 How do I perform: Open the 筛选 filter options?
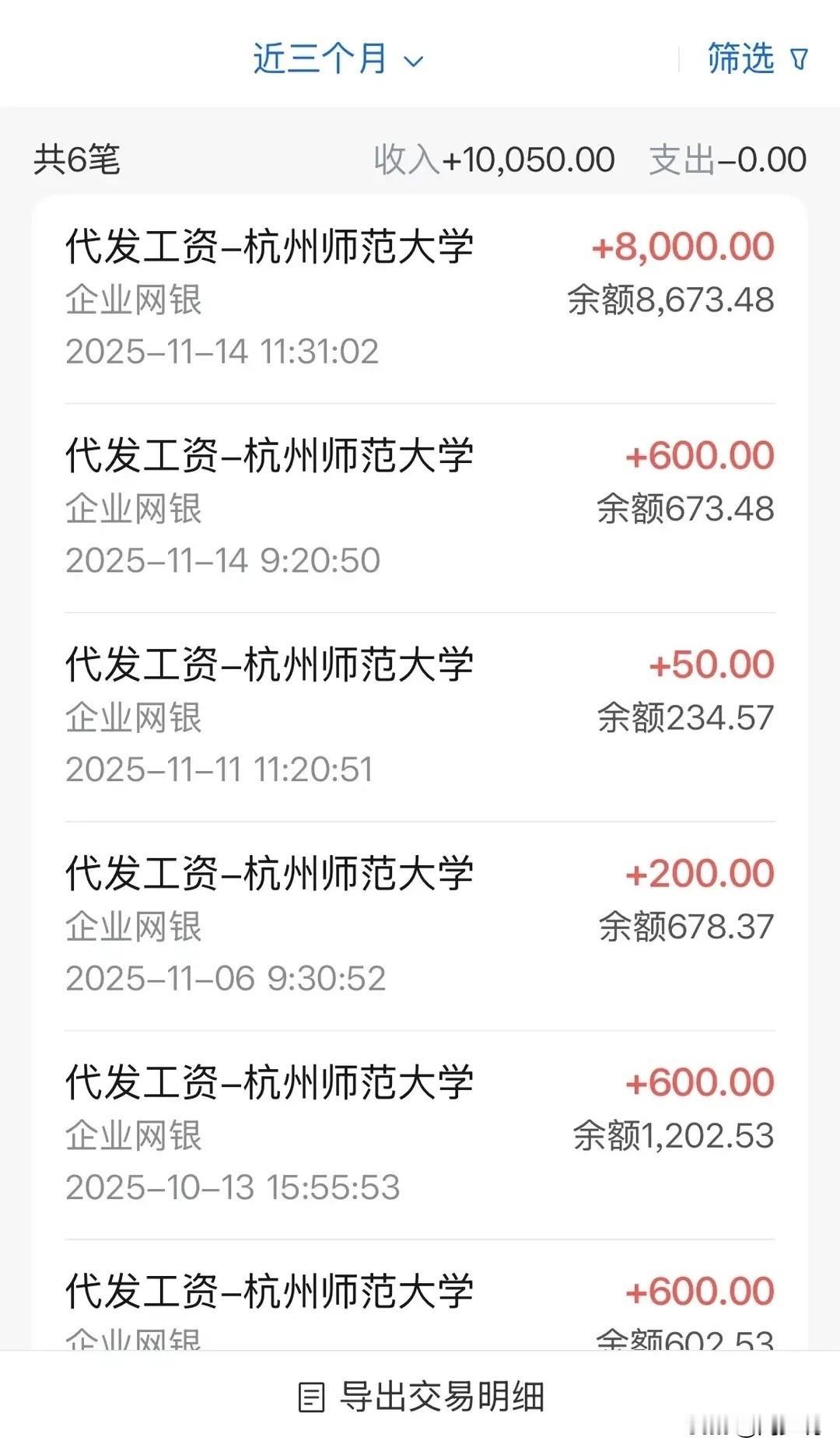(x=751, y=60)
